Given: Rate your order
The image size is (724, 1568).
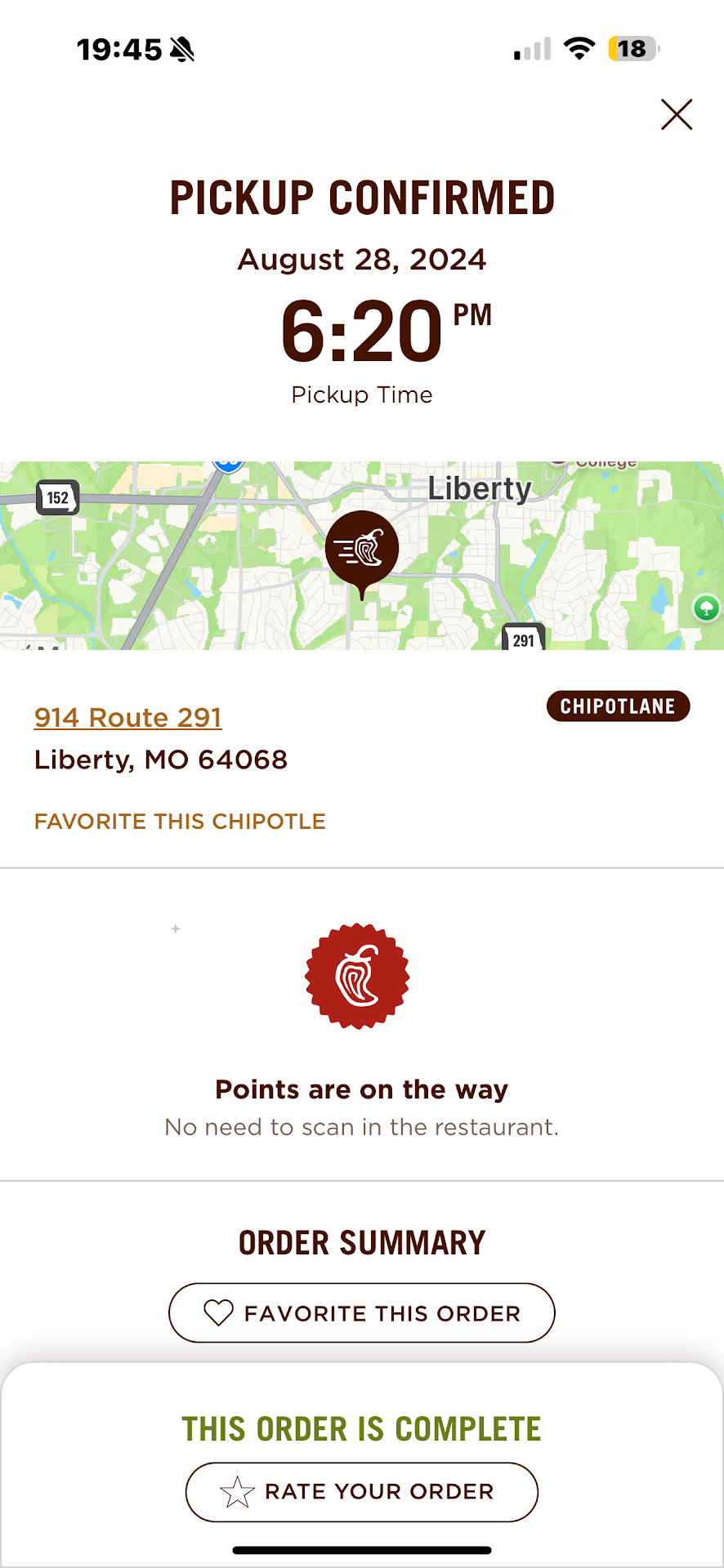Looking at the screenshot, I should coord(362,1491).
